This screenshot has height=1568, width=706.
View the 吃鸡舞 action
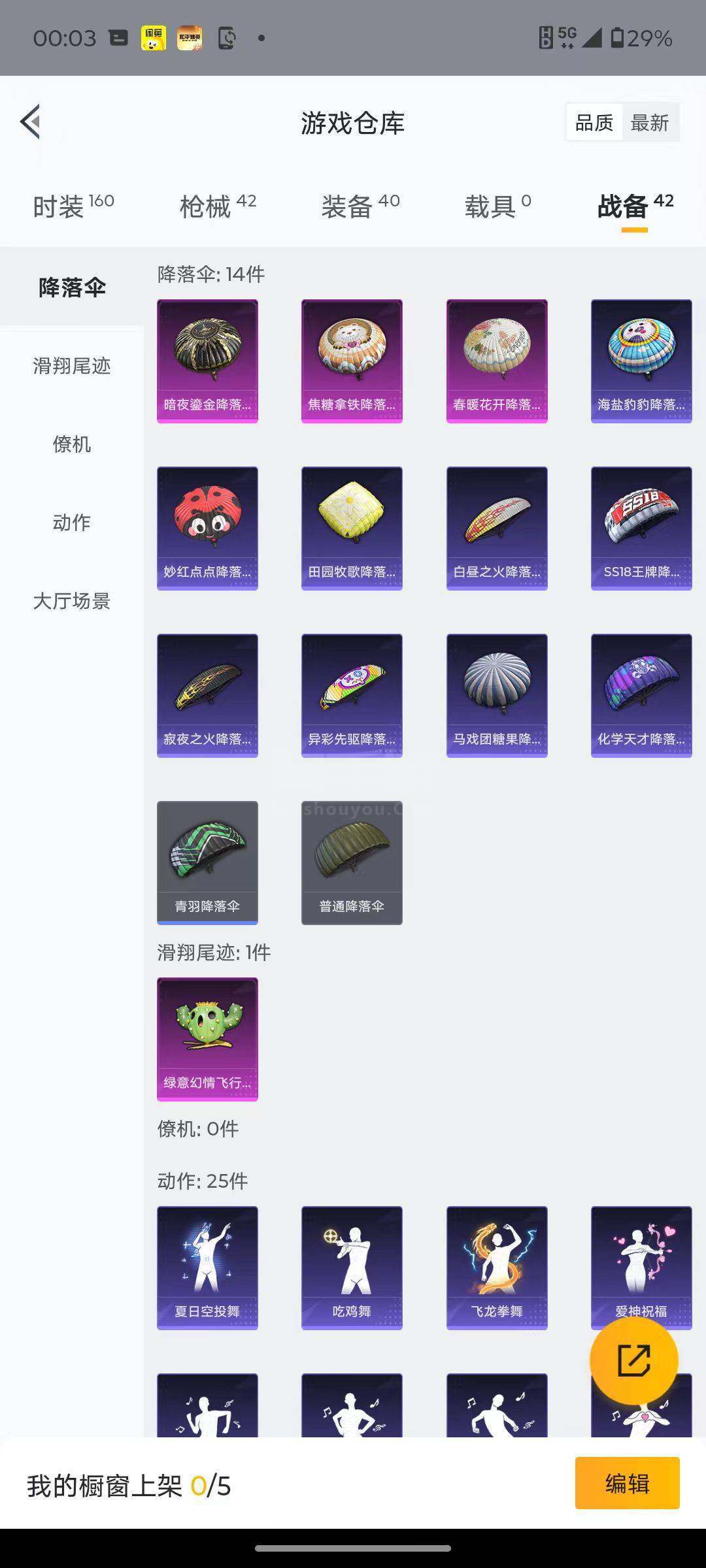click(x=352, y=1267)
